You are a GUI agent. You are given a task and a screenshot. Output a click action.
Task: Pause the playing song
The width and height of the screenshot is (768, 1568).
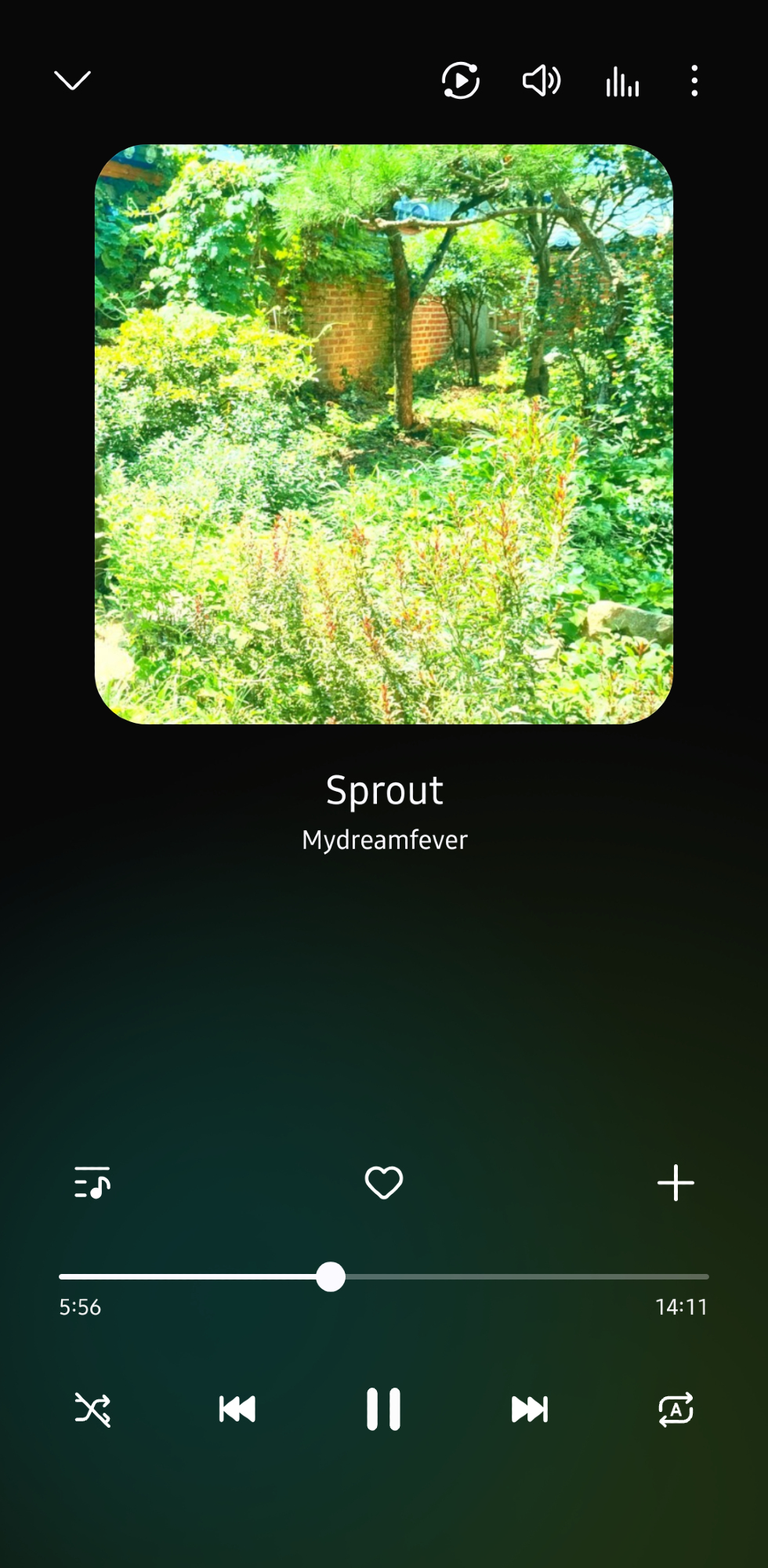384,1409
